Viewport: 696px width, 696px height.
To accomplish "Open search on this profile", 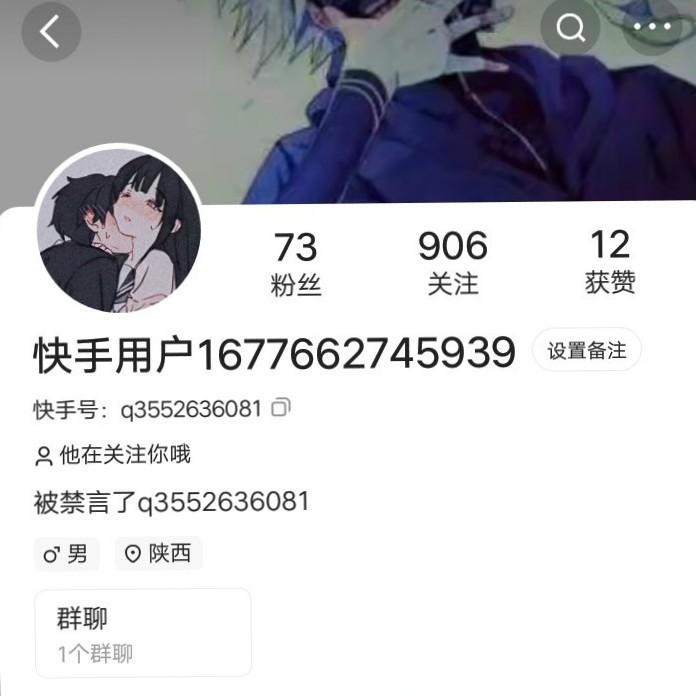I will click(571, 28).
